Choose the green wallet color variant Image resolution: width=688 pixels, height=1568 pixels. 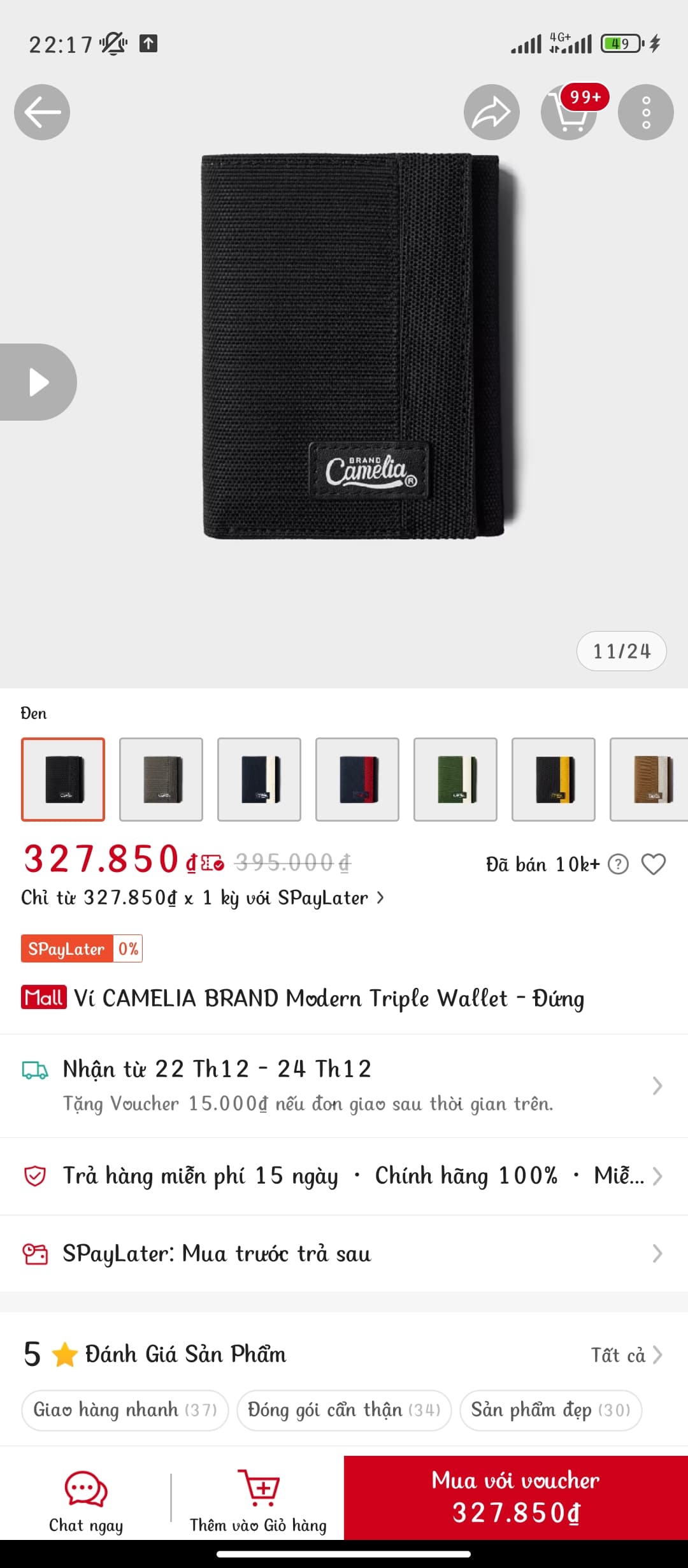click(x=455, y=779)
